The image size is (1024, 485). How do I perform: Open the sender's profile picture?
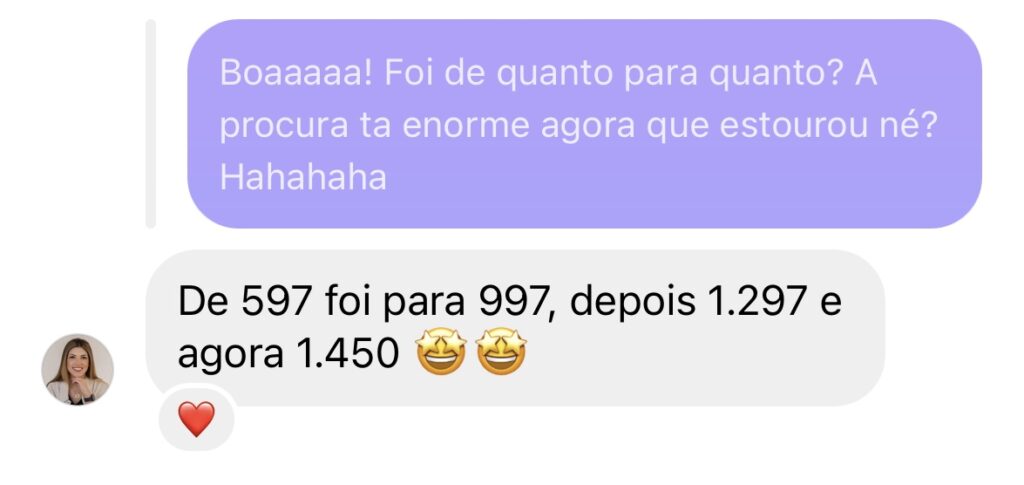pyautogui.click(x=77, y=369)
